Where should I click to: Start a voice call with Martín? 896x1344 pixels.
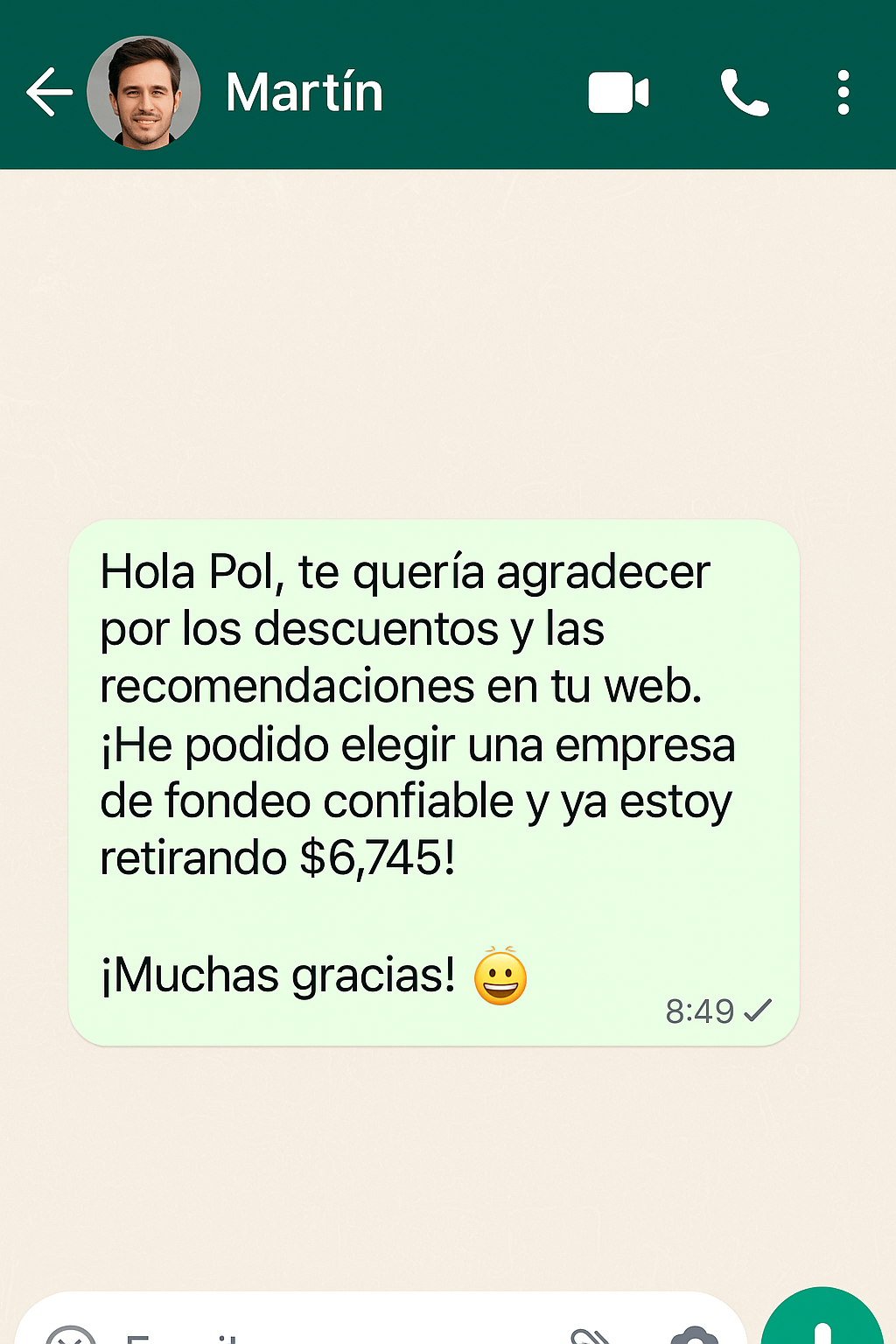[x=745, y=93]
